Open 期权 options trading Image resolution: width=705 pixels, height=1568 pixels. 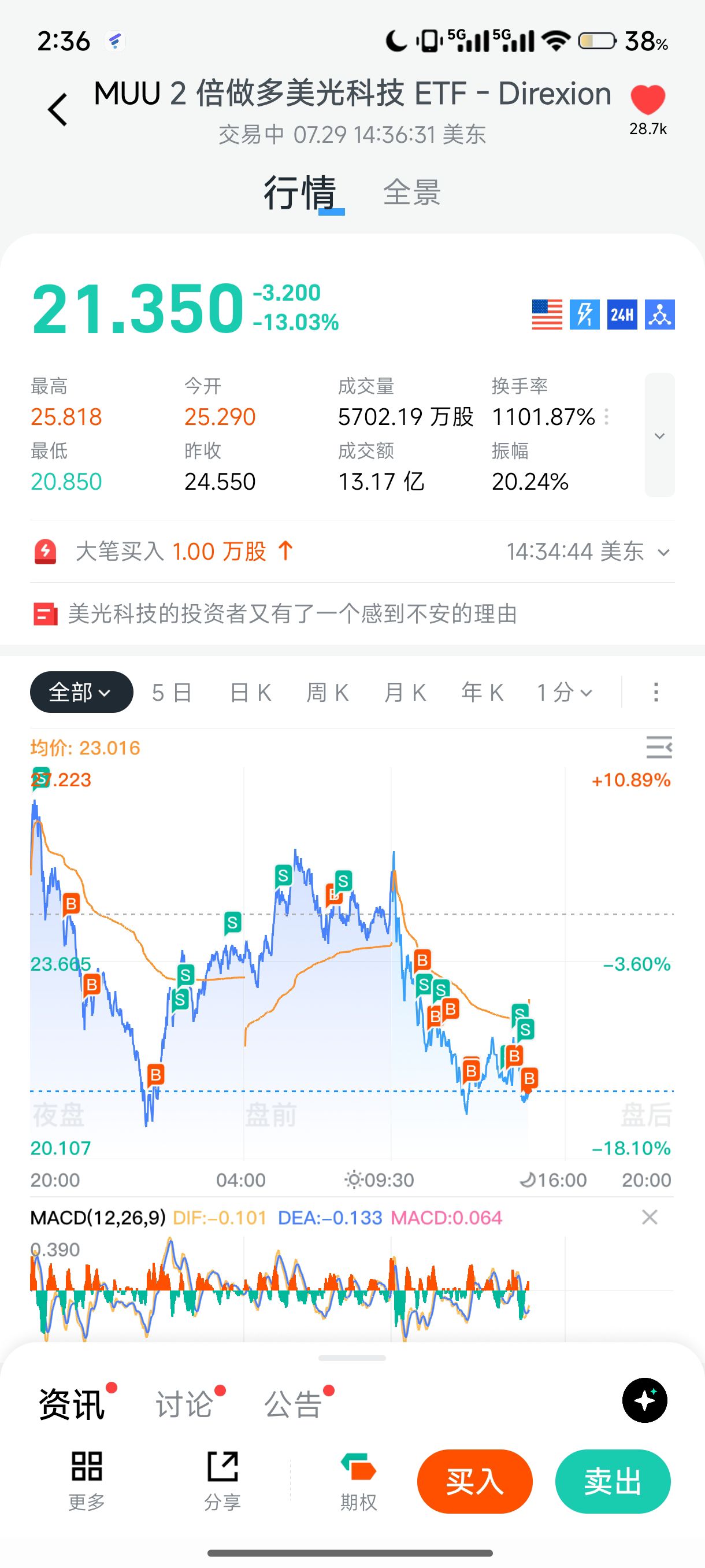click(359, 1482)
